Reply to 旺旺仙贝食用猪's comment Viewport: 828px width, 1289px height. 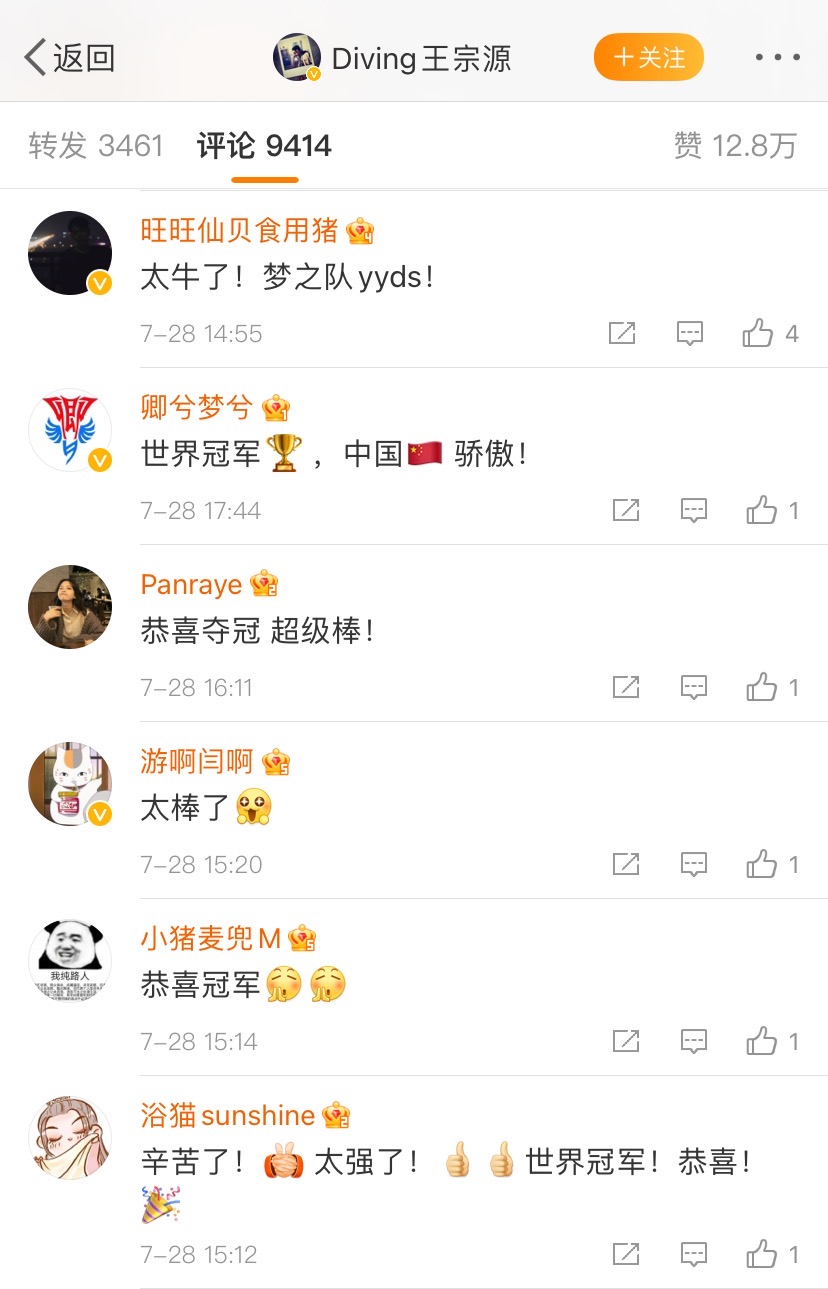690,333
